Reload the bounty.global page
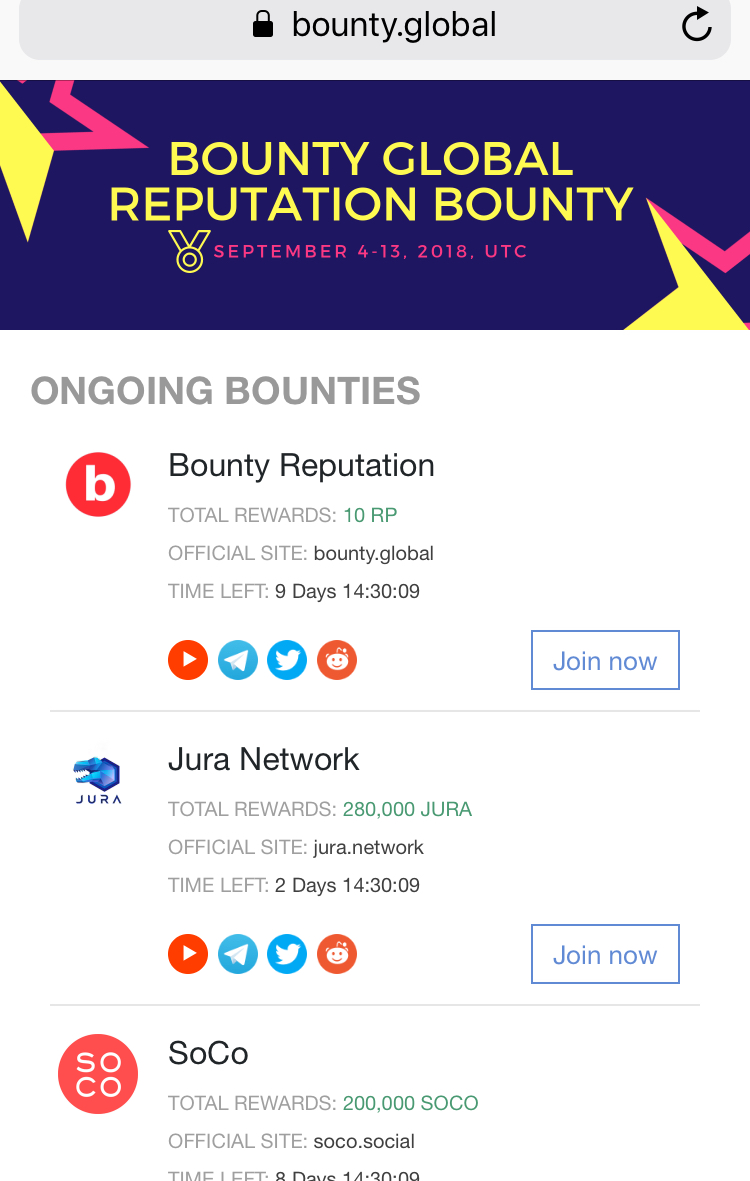This screenshot has height=1181, width=750. (x=697, y=26)
